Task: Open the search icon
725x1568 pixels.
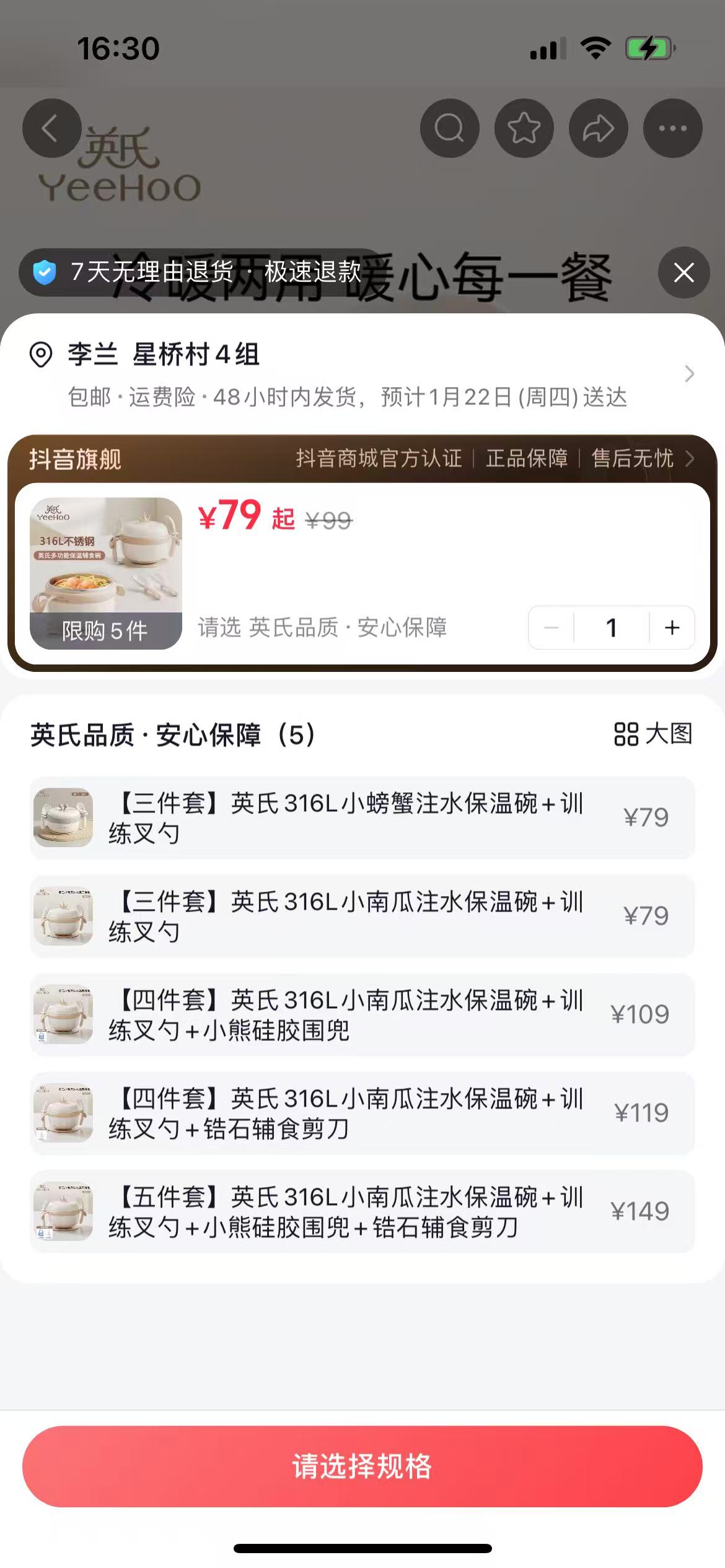Action: pos(450,128)
